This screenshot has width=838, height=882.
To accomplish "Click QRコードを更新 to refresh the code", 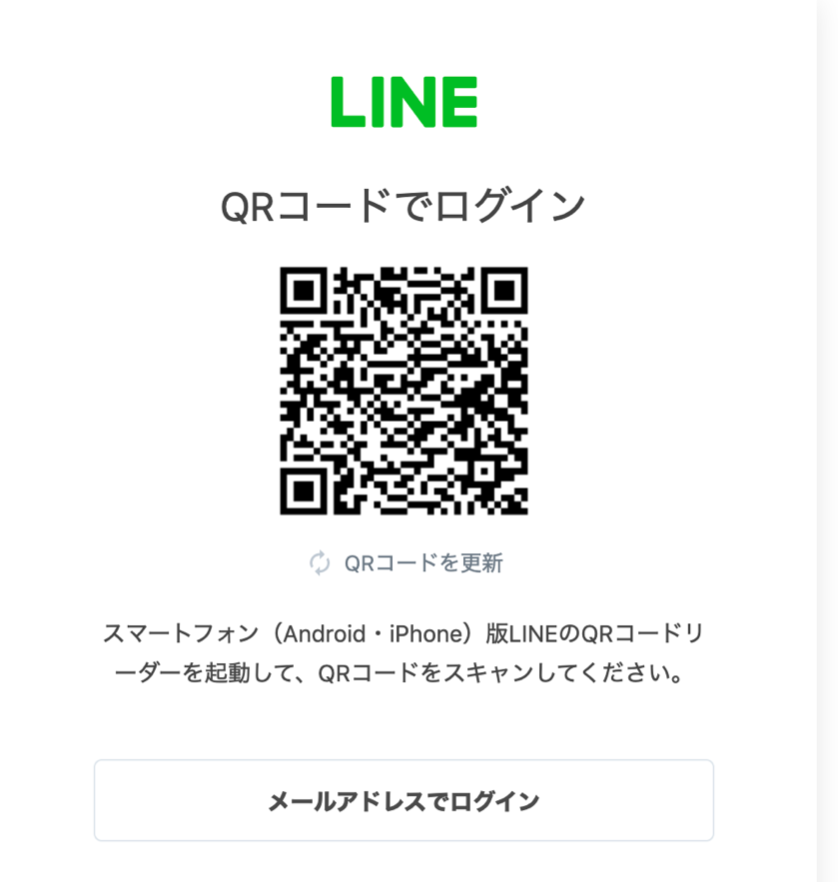I will pyautogui.click(x=425, y=562).
